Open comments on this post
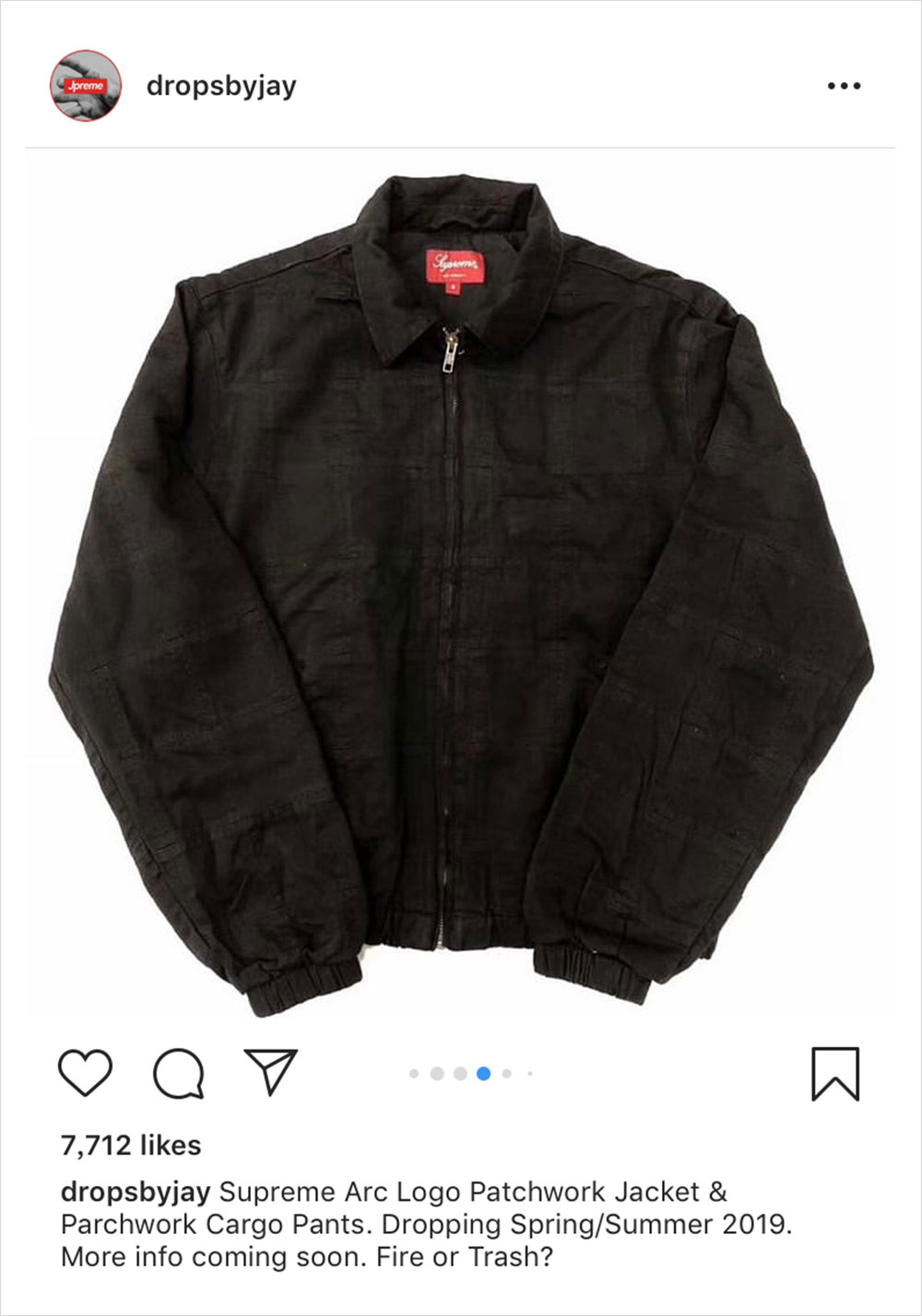The height and width of the screenshot is (1316, 922). [x=178, y=1074]
